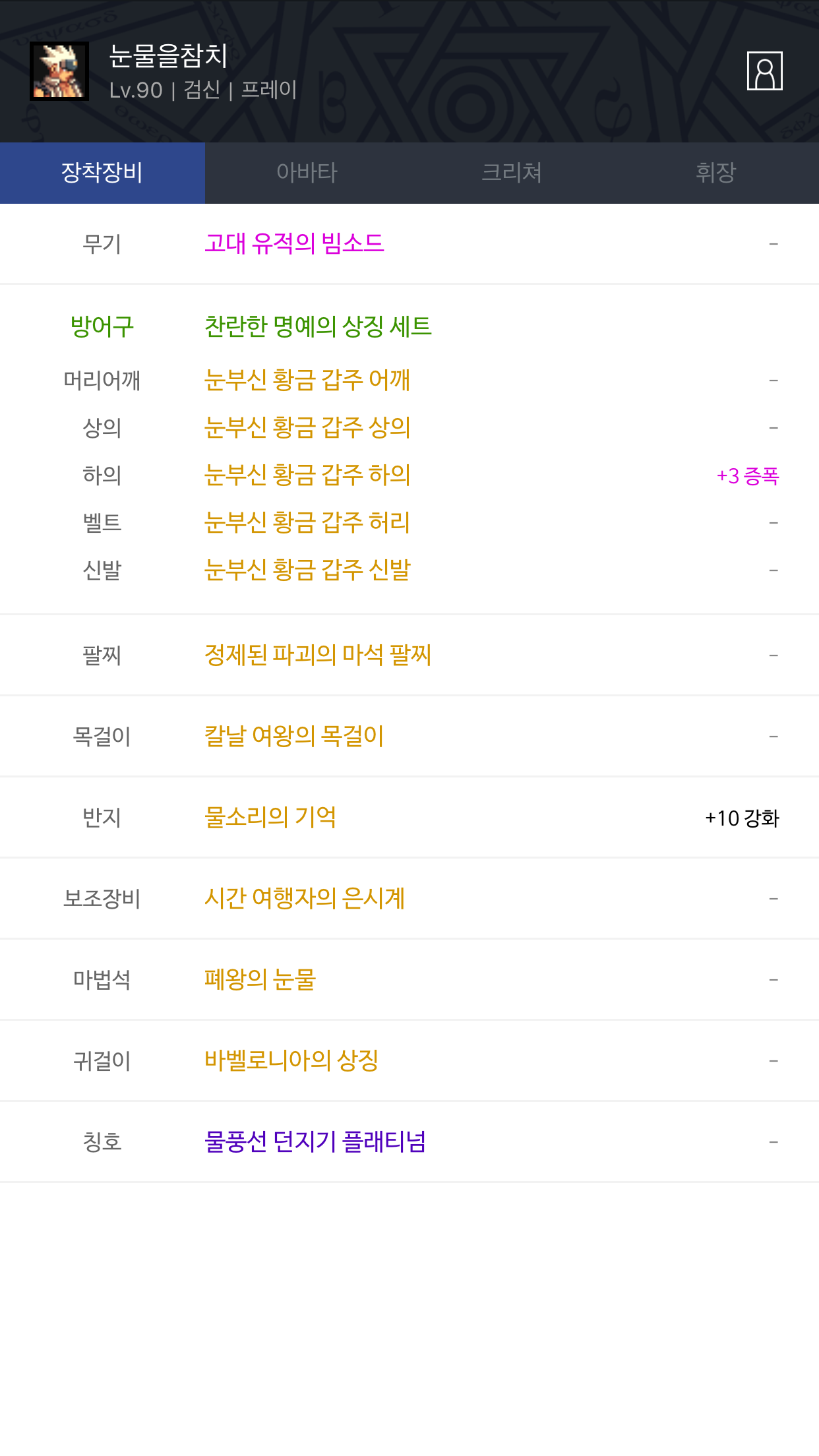Switch to the 크리쳐 tab
This screenshot has height=1456, width=819.
click(512, 173)
